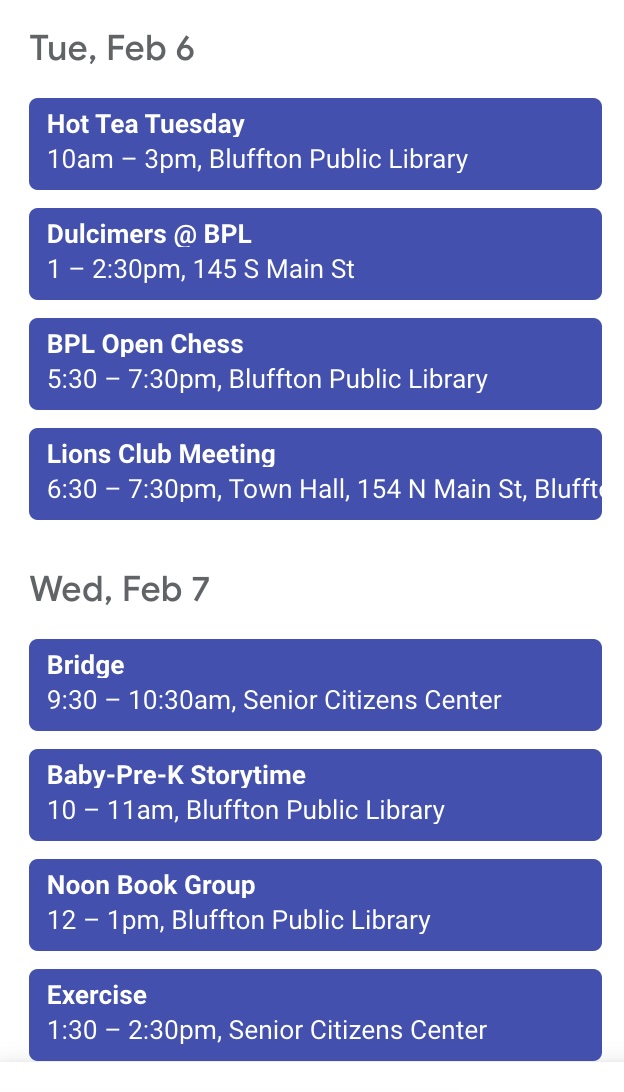Screen dimensions: 624x1092
Task: Open the BPL Open Chess event
Action: coord(315,364)
